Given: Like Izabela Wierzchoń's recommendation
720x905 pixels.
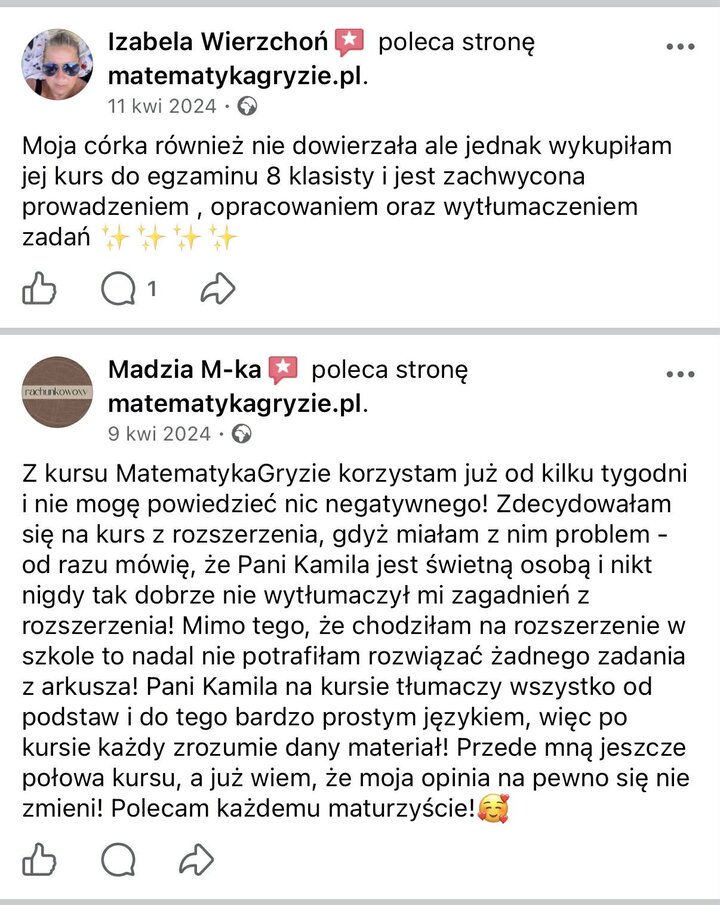Looking at the screenshot, I should (39, 290).
